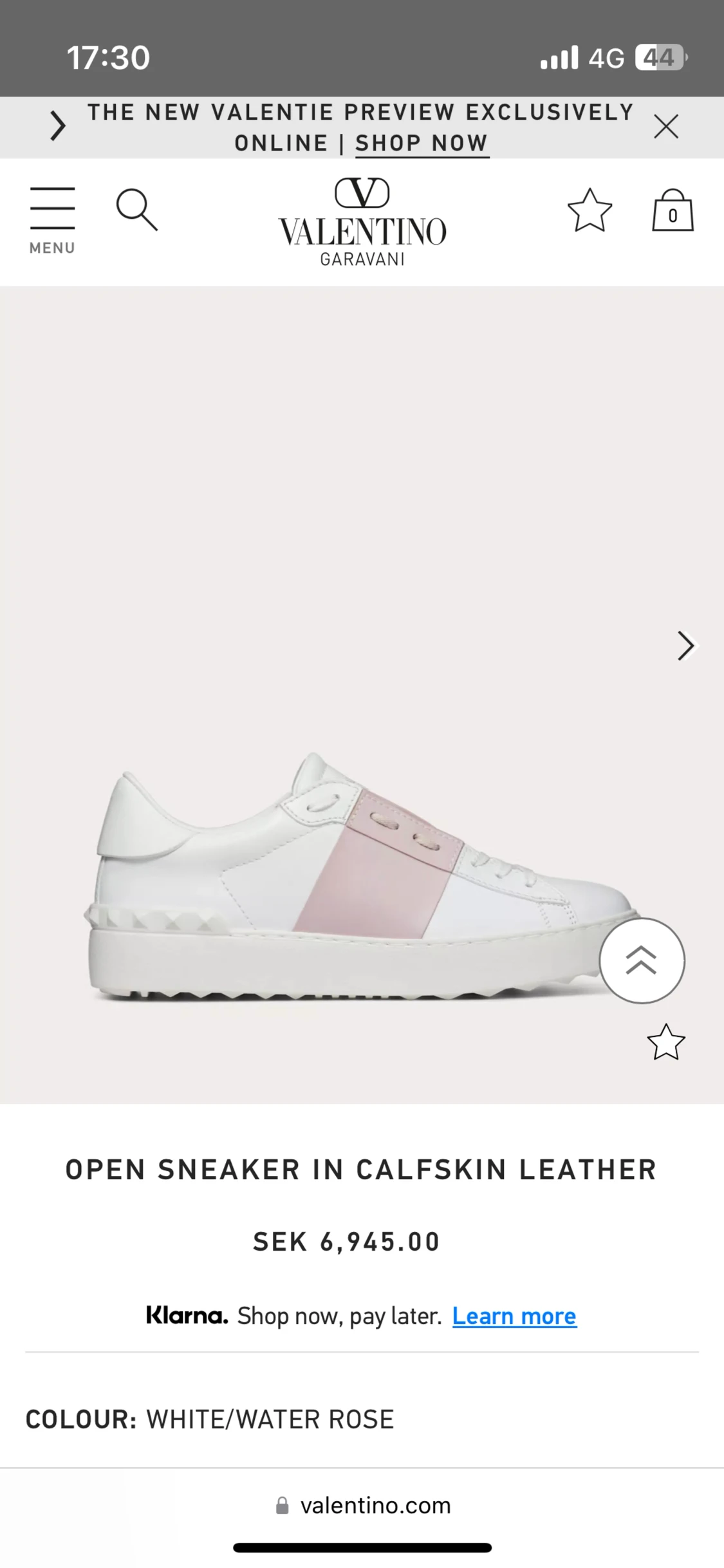Open the shopping bag
This screenshot has width=724, height=1568.
[673, 210]
